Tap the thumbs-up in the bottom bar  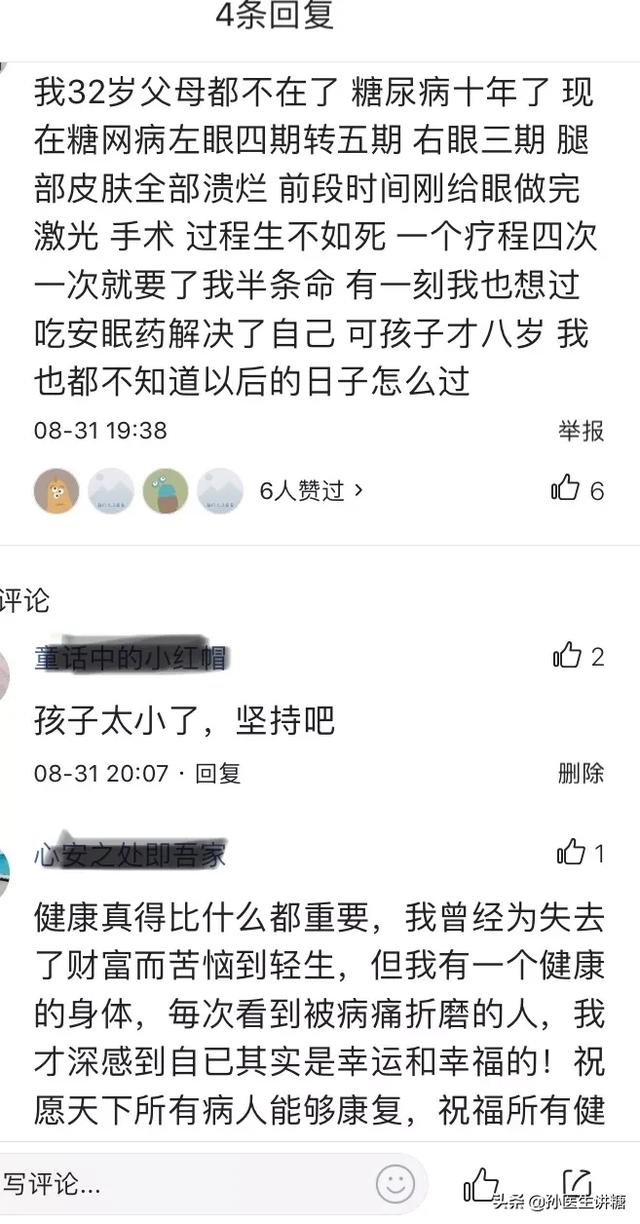click(481, 1185)
